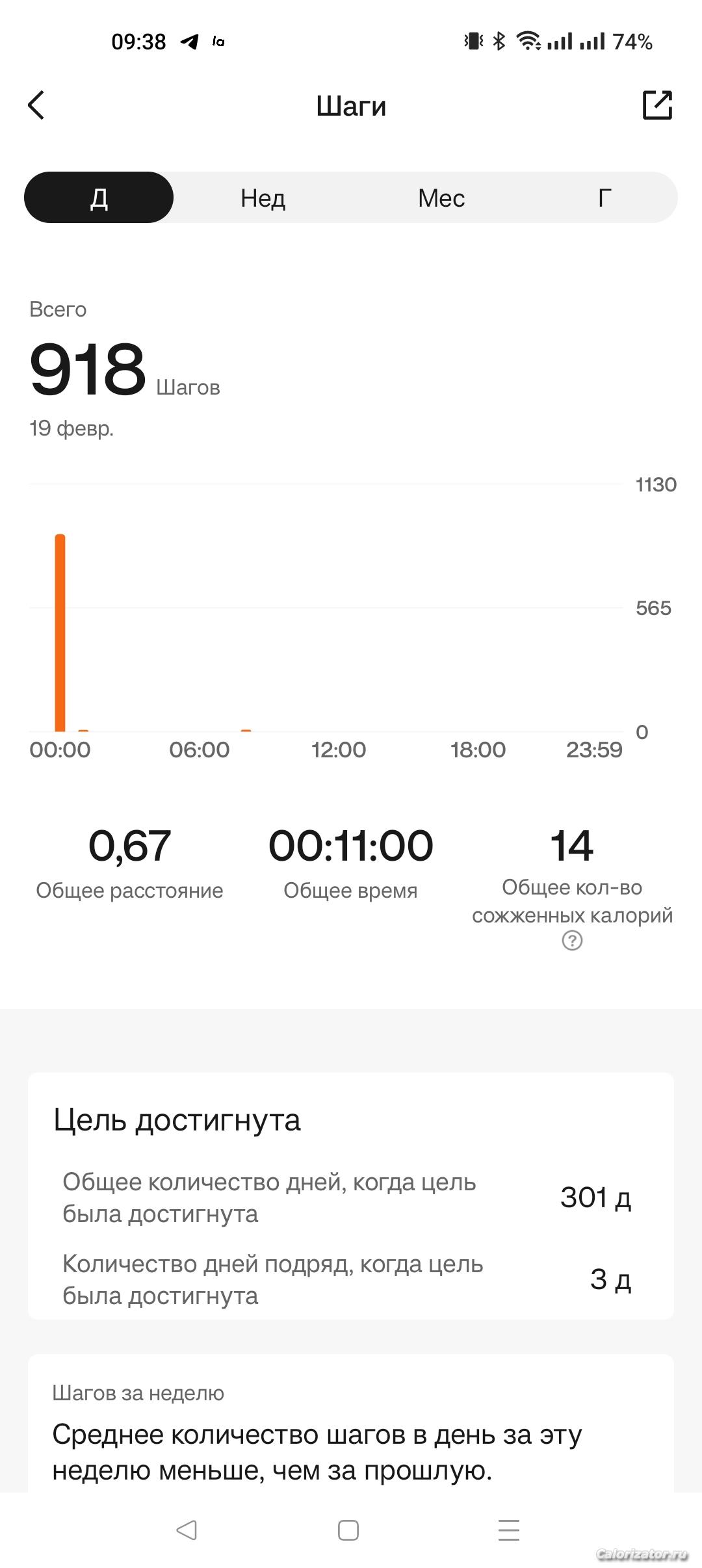Viewport: 702px width, 1568px height.
Task: Open the Шагов за неделю card
Action: 351,1430
